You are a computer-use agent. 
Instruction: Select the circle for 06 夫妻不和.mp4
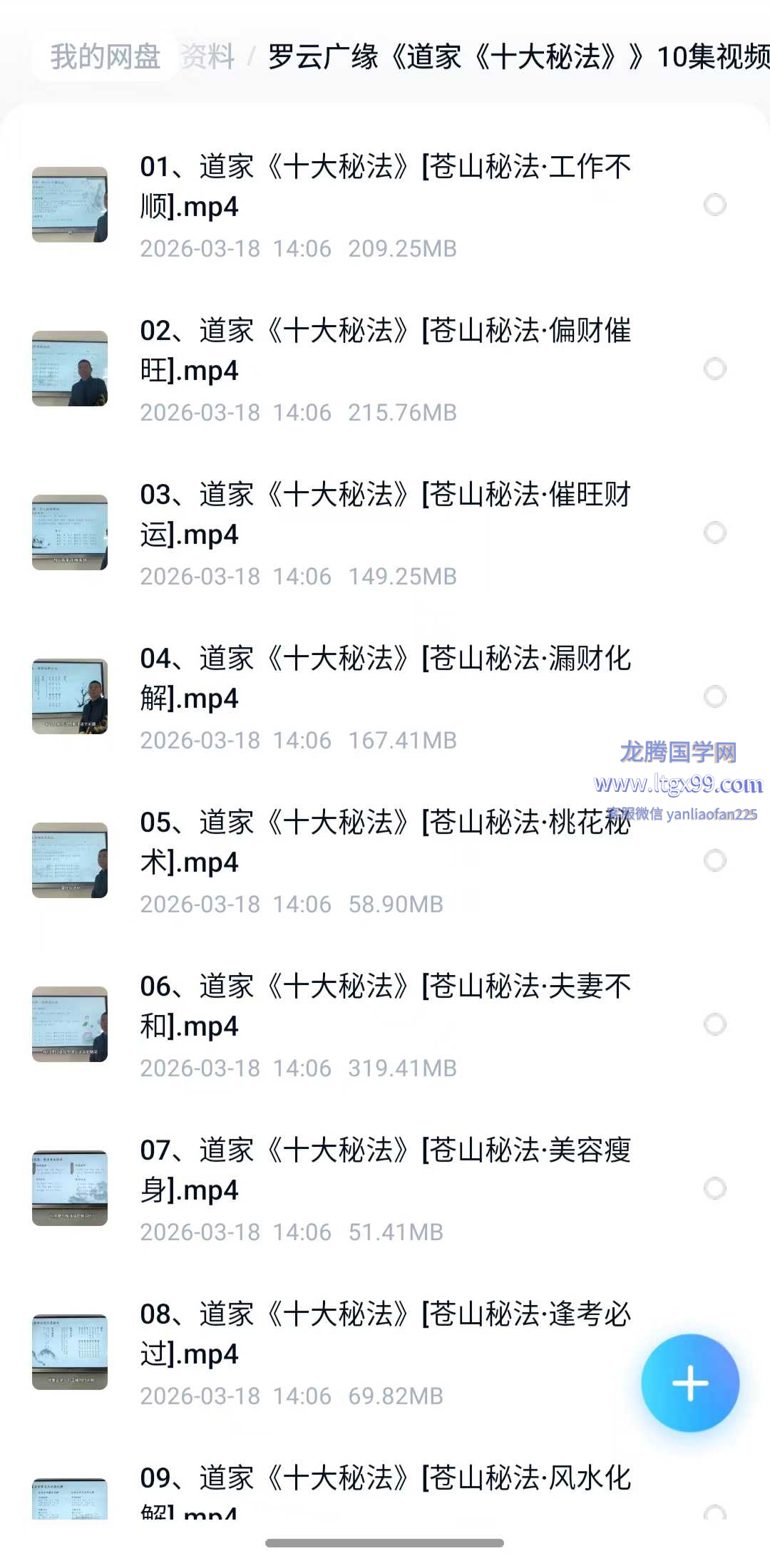tap(714, 1025)
